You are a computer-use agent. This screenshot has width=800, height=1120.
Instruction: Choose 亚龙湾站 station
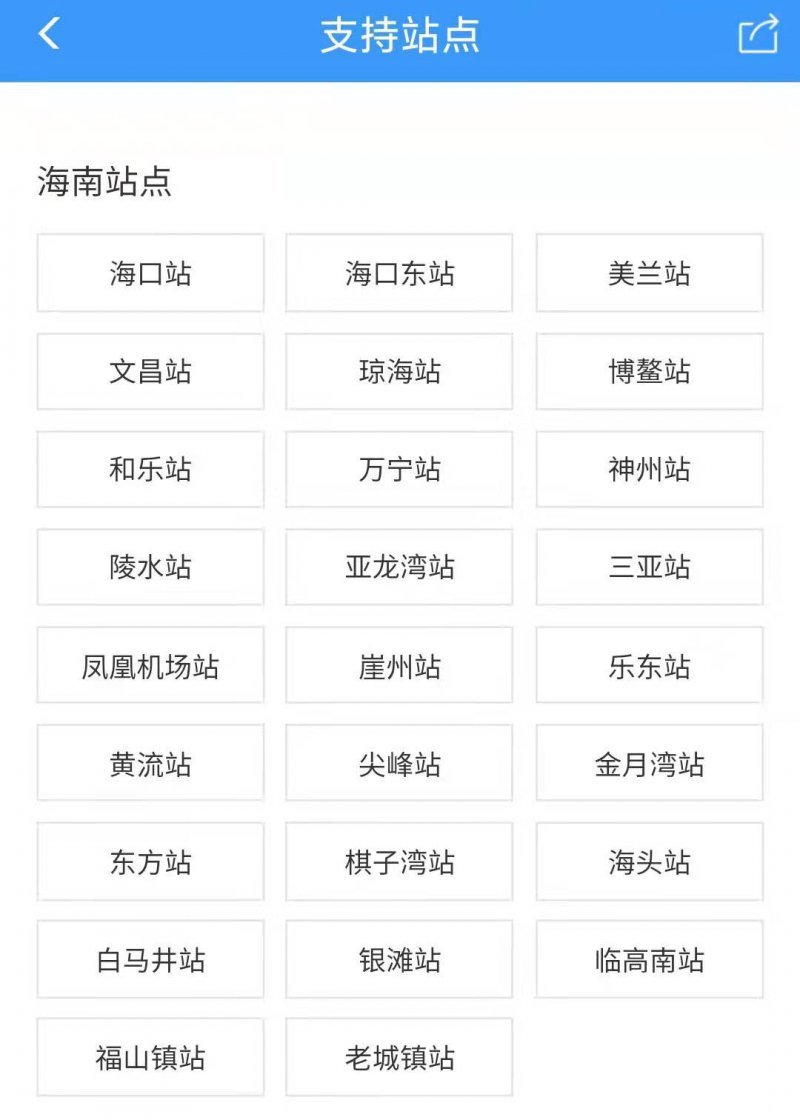399,567
